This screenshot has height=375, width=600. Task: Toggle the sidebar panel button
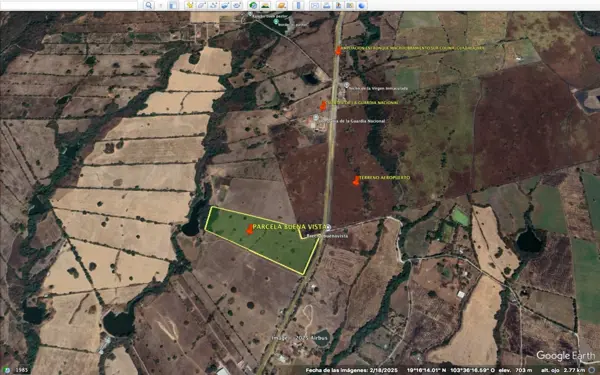pyautogui.click(x=173, y=5)
